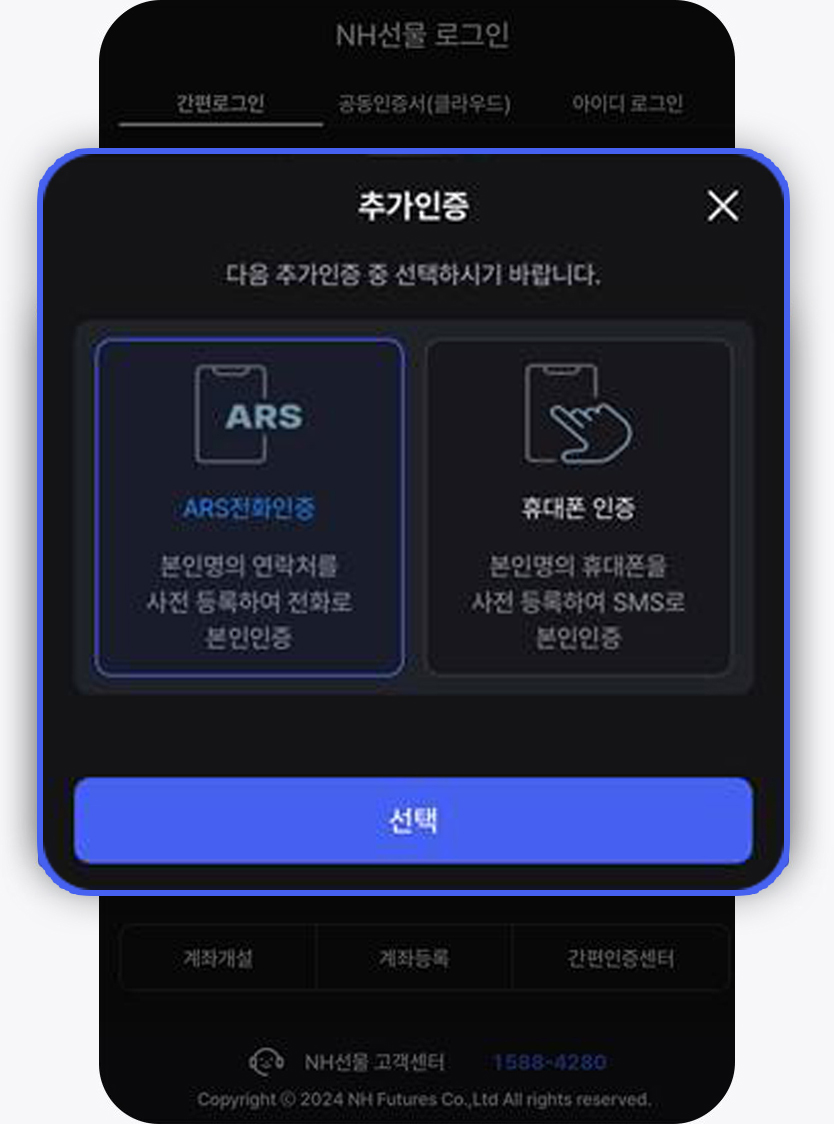The image size is (834, 1124).
Task: Click the 계좌등록 account registration link
Action: pyautogui.click(x=417, y=957)
